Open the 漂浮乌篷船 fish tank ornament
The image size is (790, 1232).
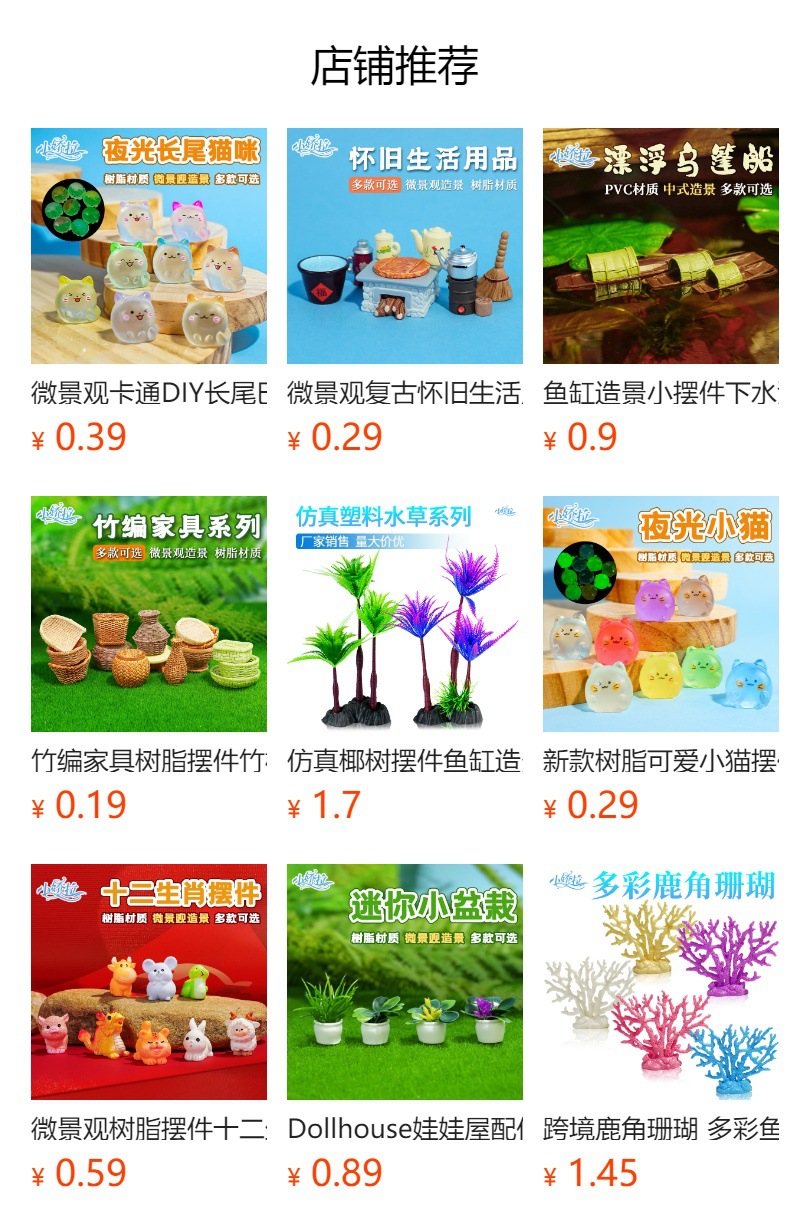[x=661, y=246]
